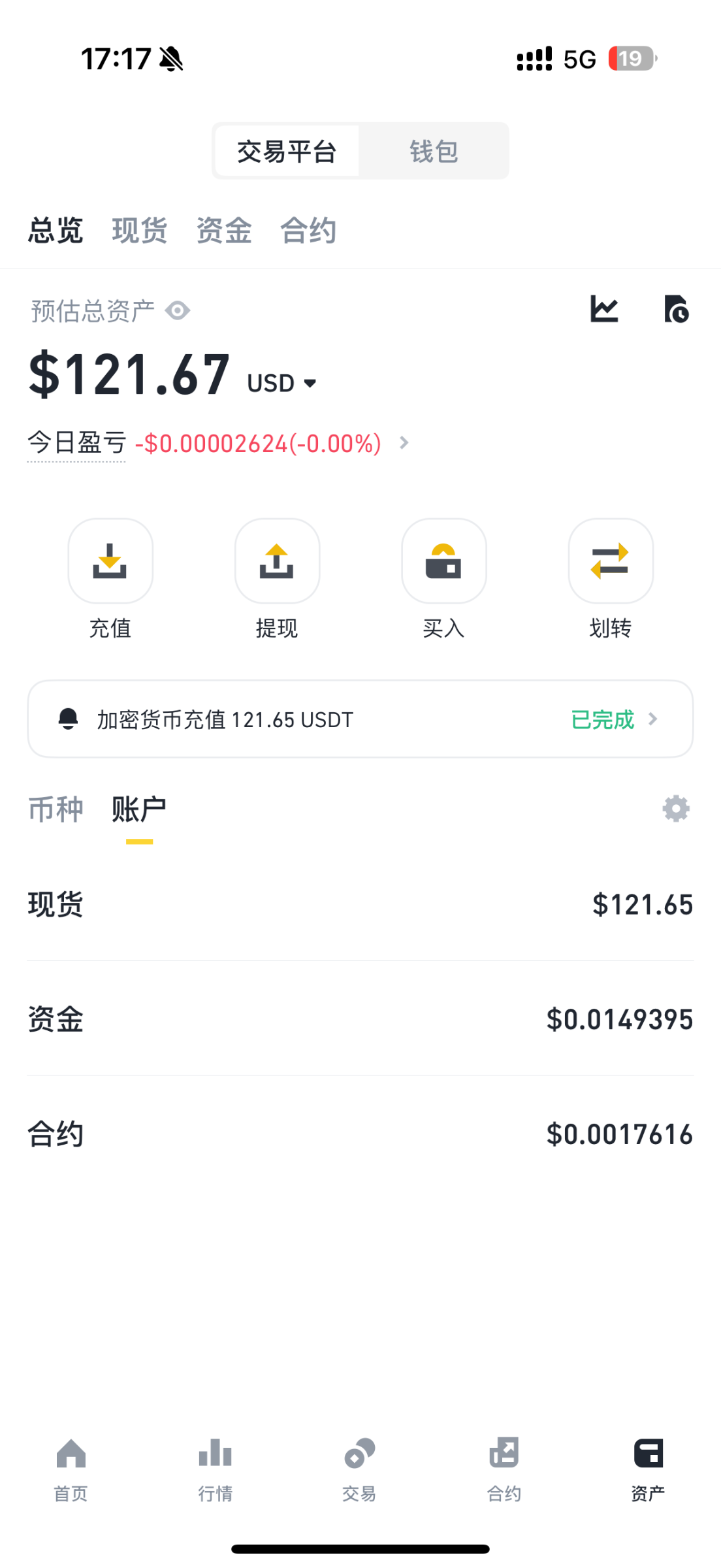Go to 行情 in bottom navigation

(x=216, y=1467)
